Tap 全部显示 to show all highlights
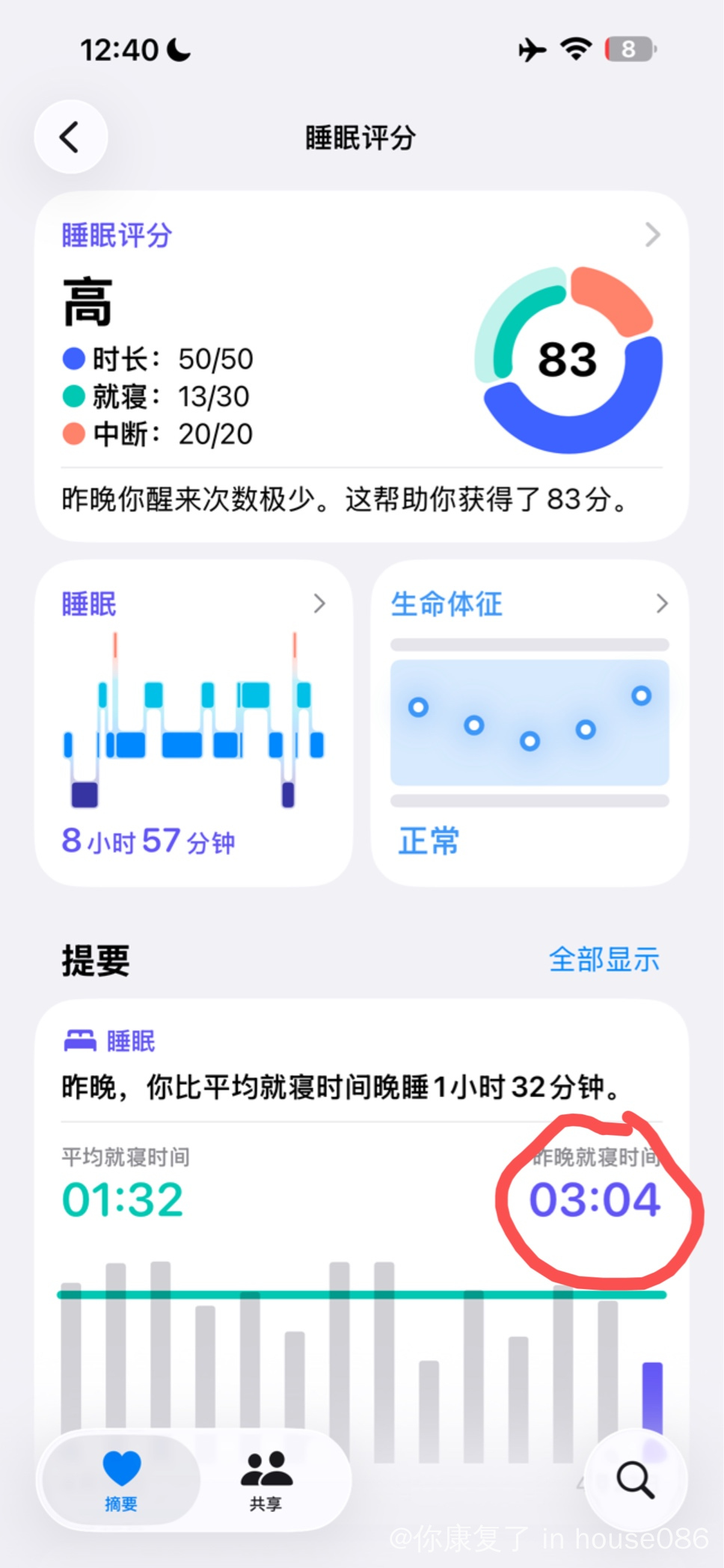 pyautogui.click(x=604, y=959)
